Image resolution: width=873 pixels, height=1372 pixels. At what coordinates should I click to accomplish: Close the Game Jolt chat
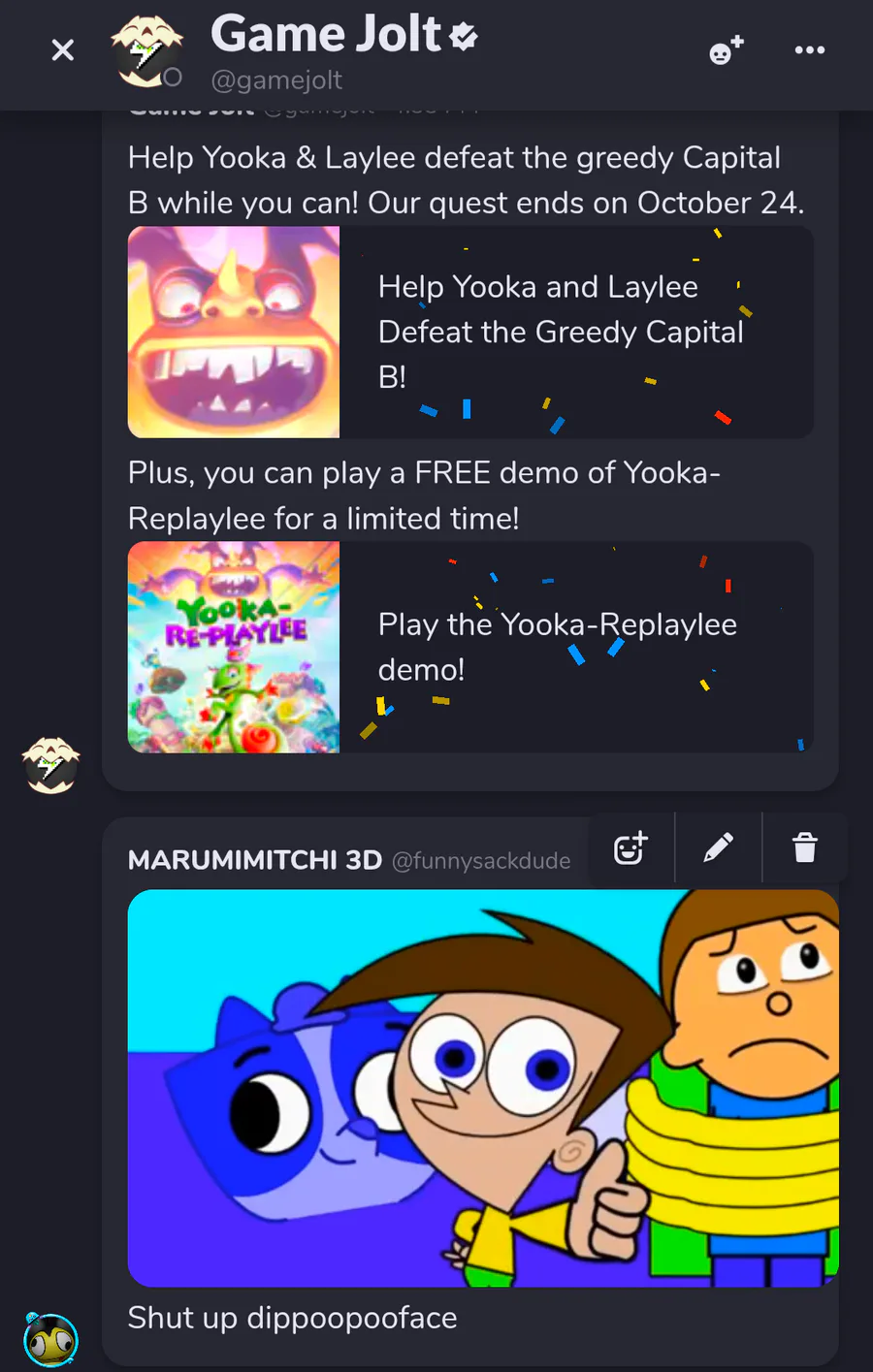point(62,49)
